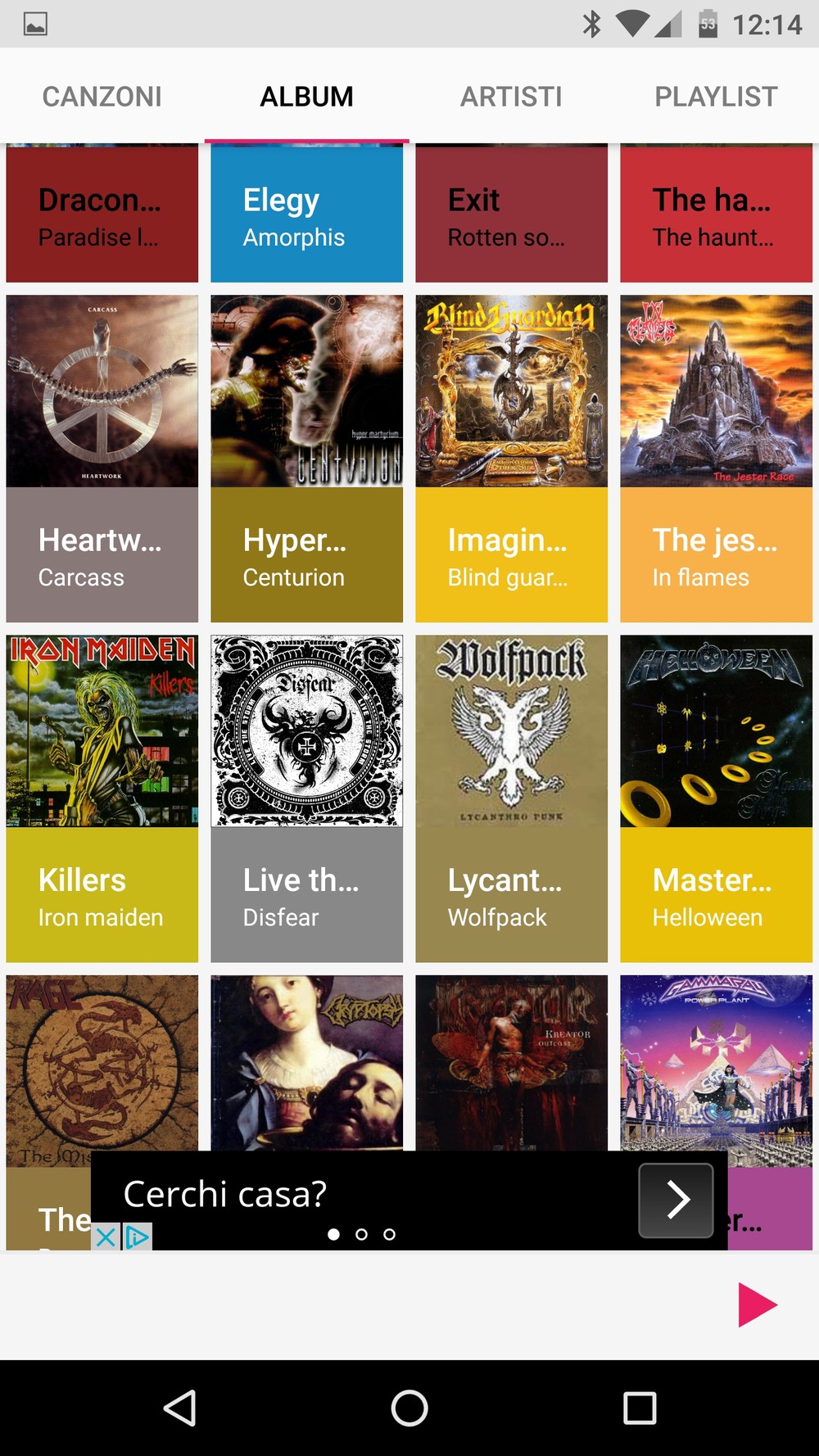Open the Heartwork album by Carcass

point(102,459)
